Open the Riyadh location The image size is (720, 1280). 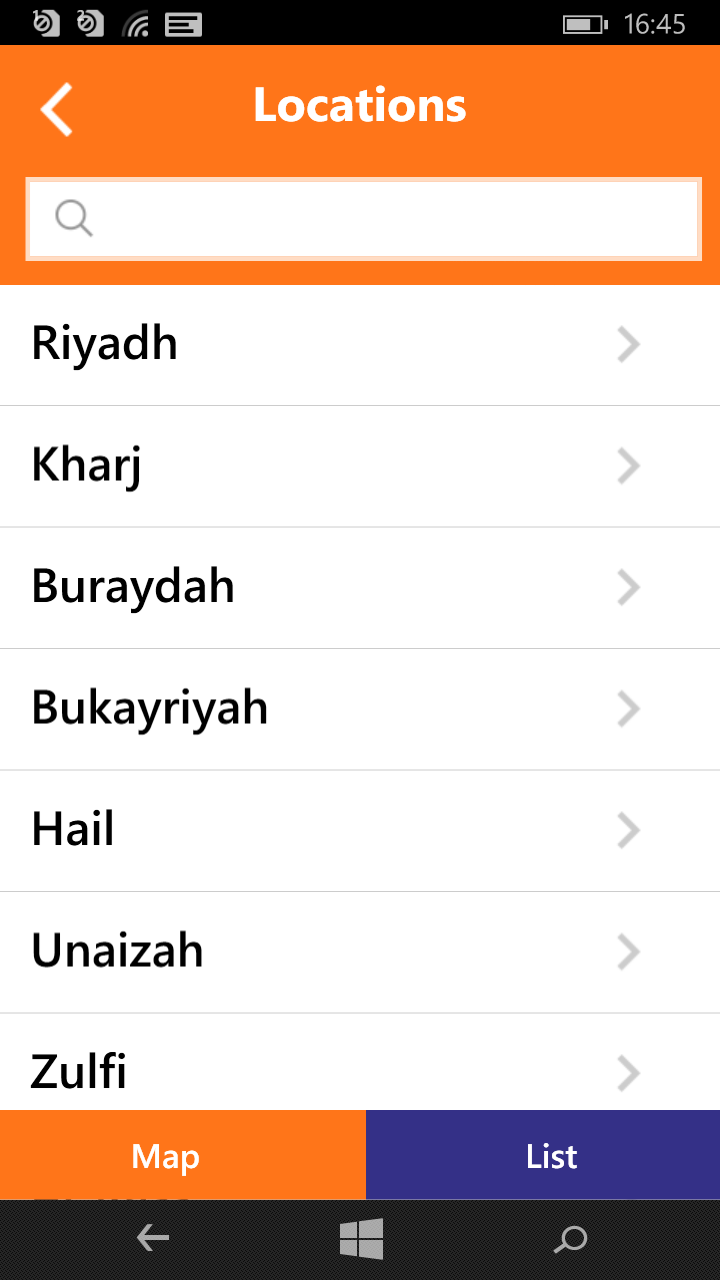tap(360, 345)
